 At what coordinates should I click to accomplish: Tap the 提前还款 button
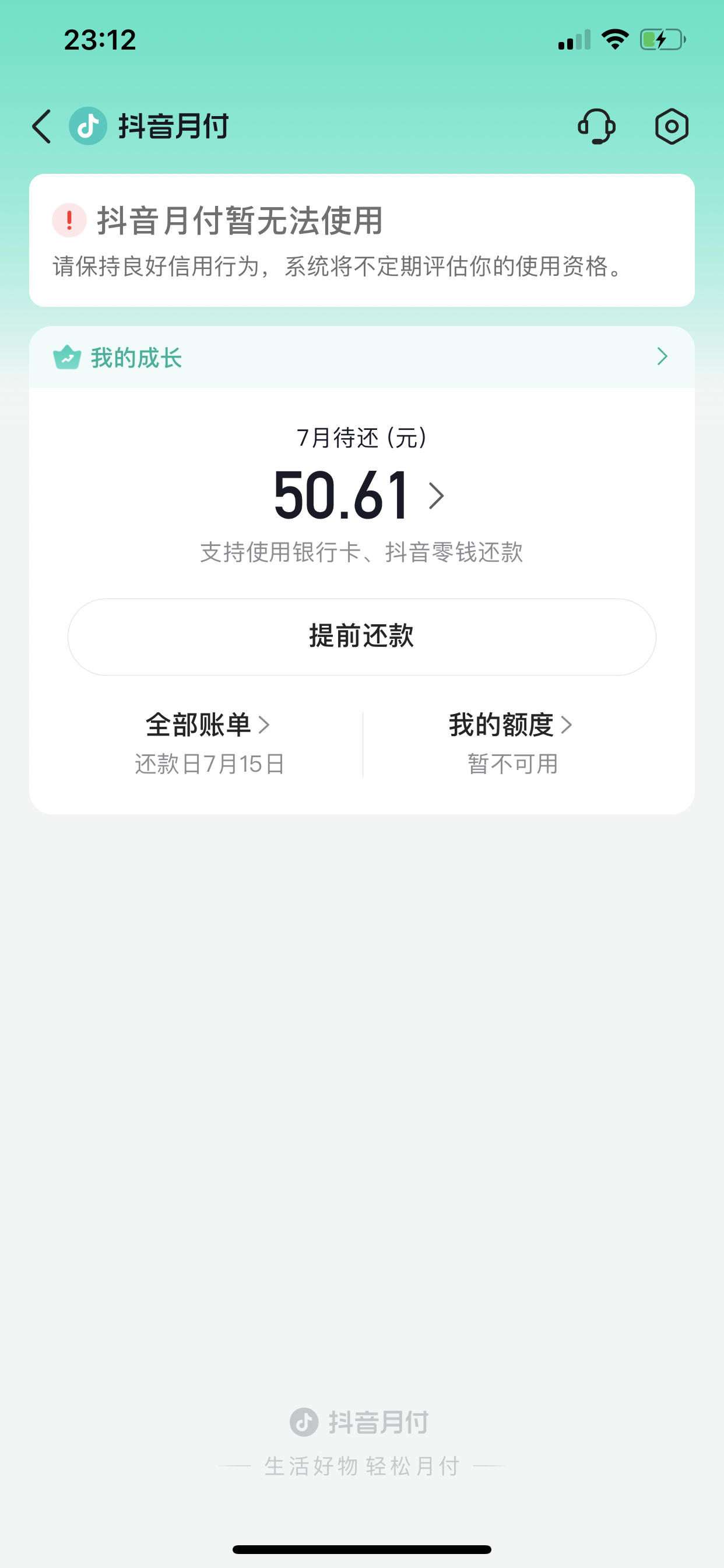[362, 636]
